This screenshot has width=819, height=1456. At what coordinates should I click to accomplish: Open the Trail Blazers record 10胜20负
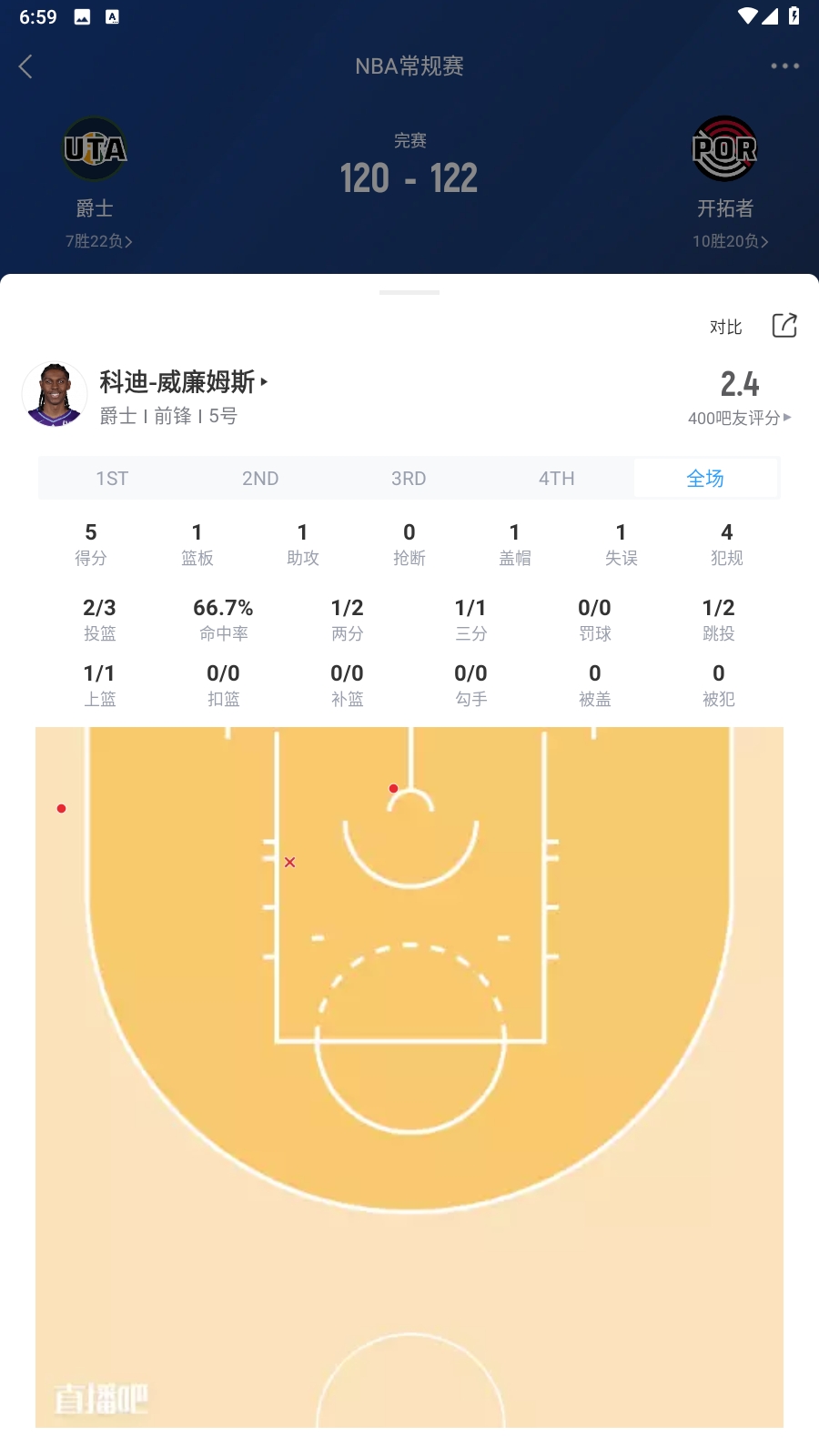pyautogui.click(x=730, y=241)
